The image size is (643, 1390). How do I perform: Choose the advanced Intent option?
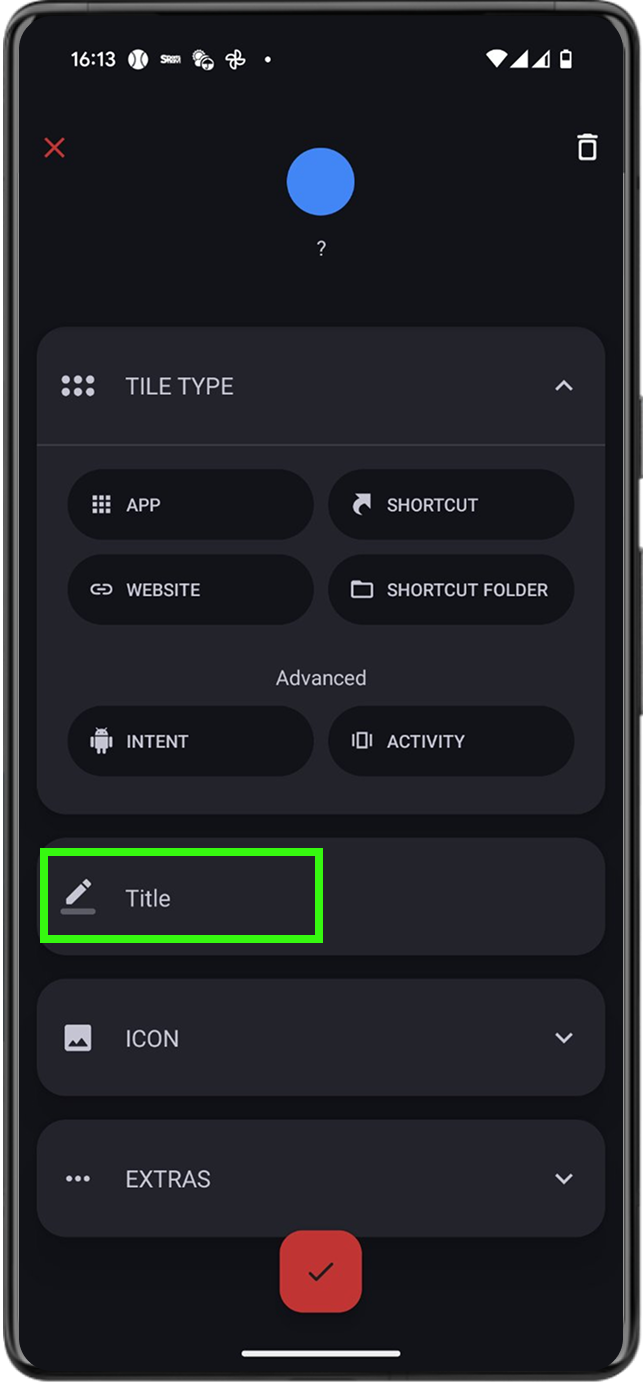[x=190, y=741]
